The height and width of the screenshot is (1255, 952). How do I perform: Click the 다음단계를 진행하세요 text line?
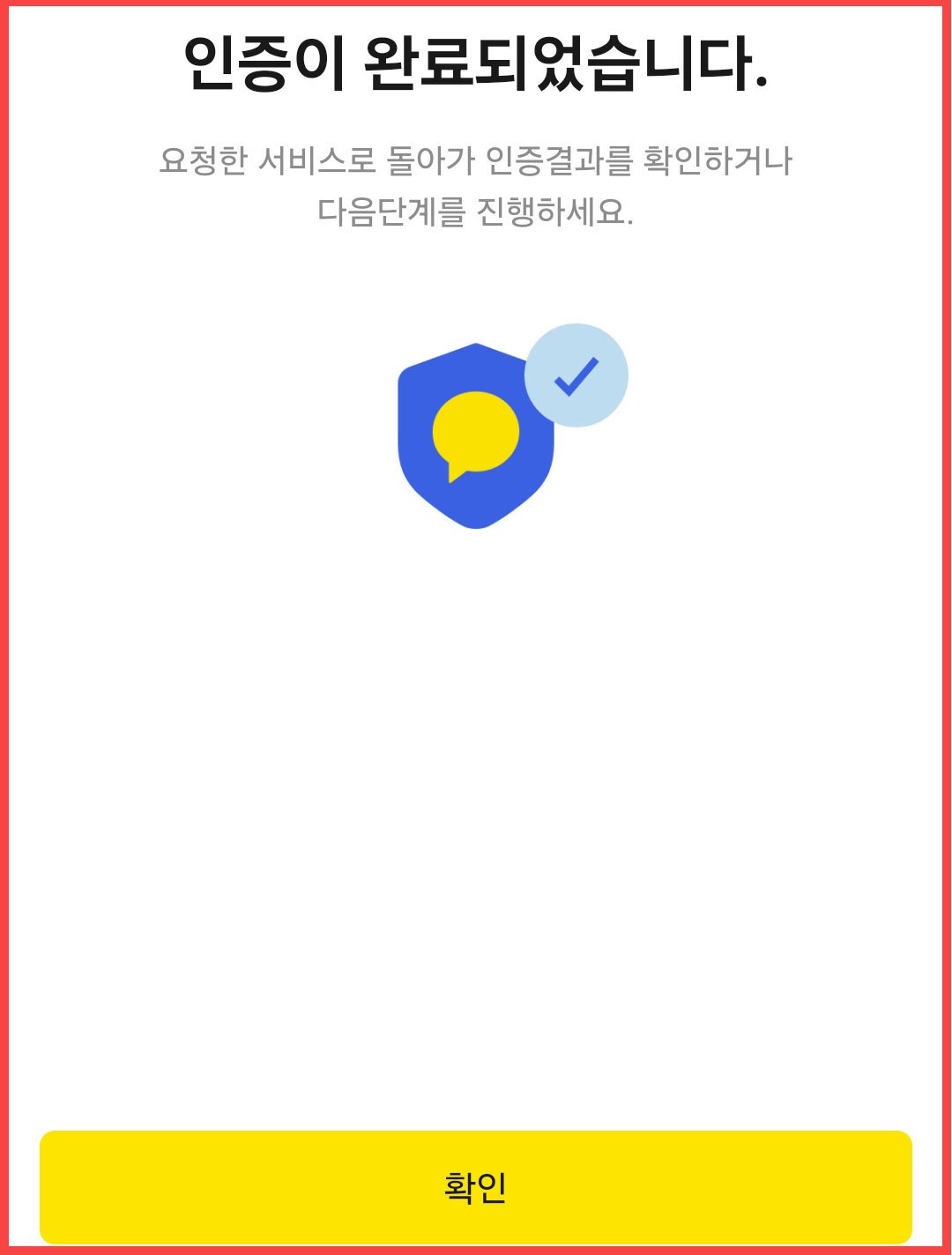(476, 212)
